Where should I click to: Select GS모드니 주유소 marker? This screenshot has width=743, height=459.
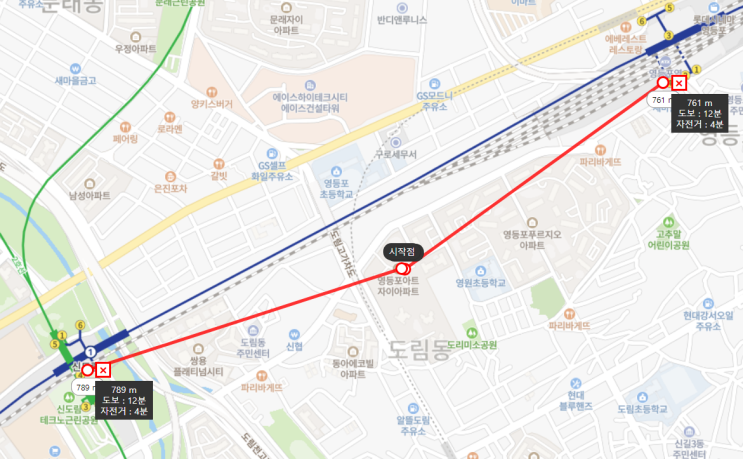coord(435,84)
